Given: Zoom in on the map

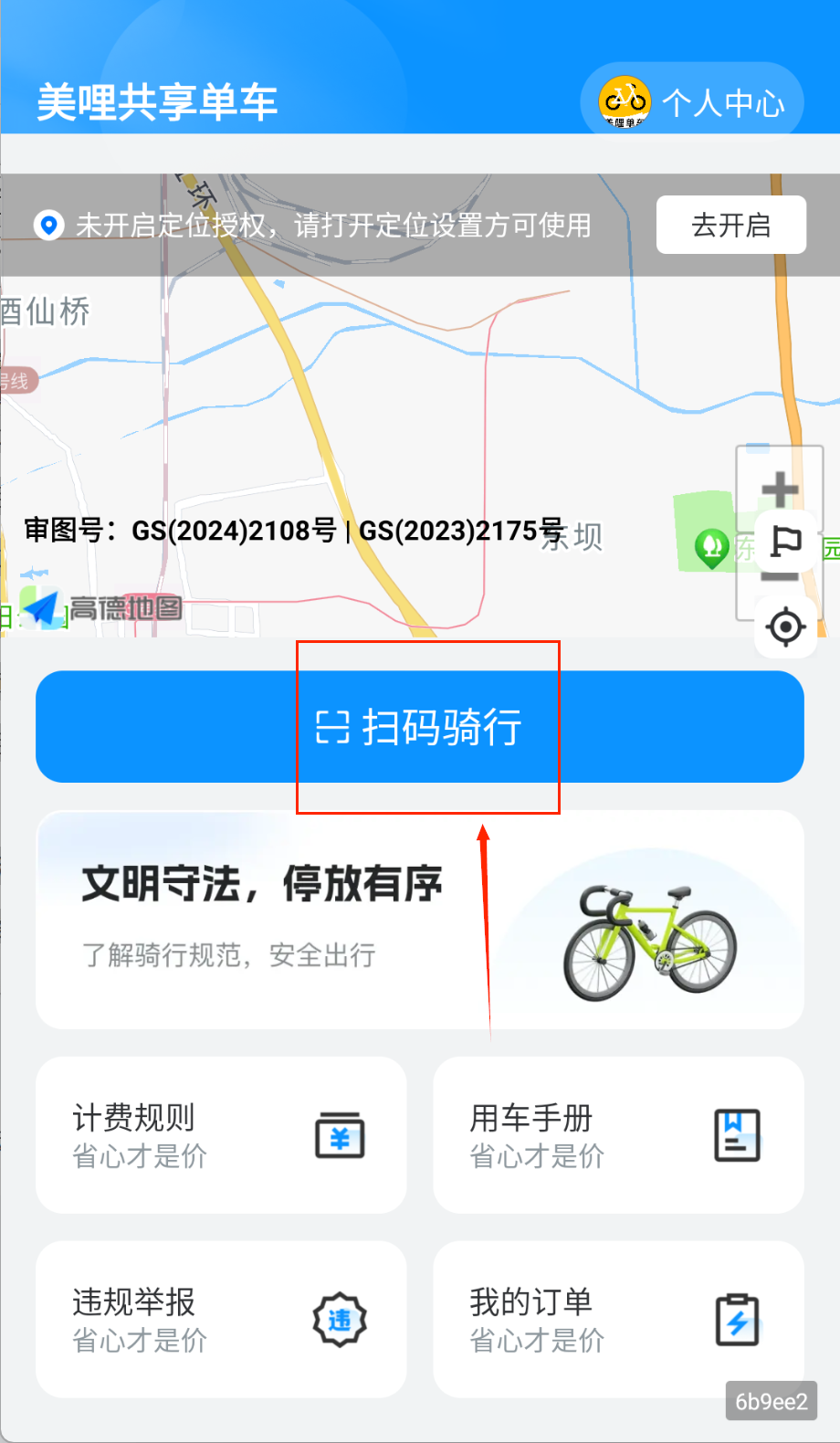Looking at the screenshot, I should point(780,490).
